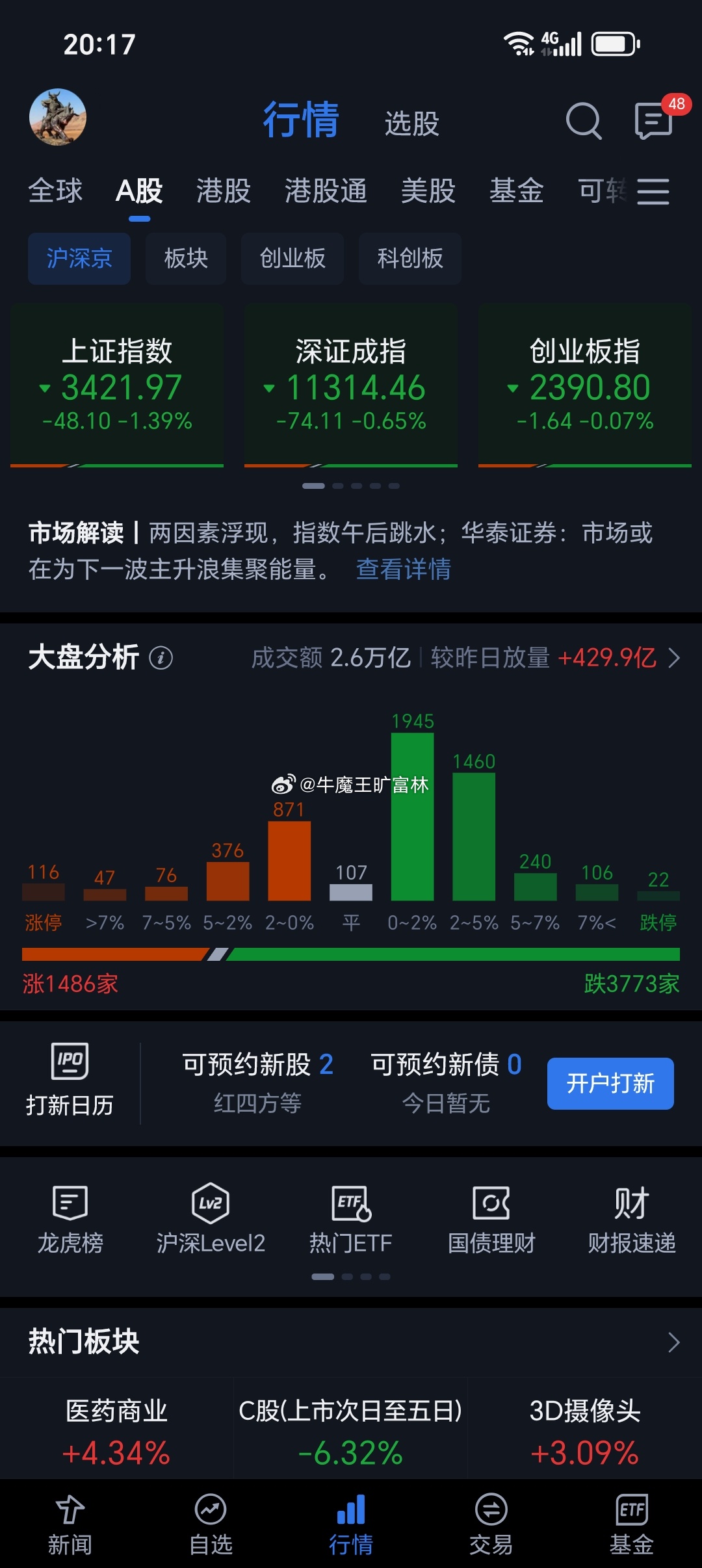
Task: Expand the 热门板块 section arrow
Action: (673, 1342)
